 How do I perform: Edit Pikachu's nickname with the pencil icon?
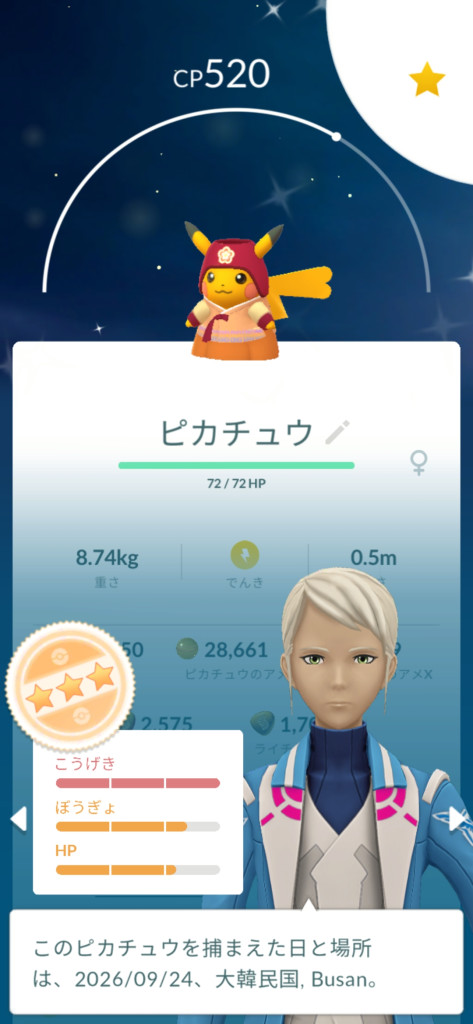[x=338, y=433]
